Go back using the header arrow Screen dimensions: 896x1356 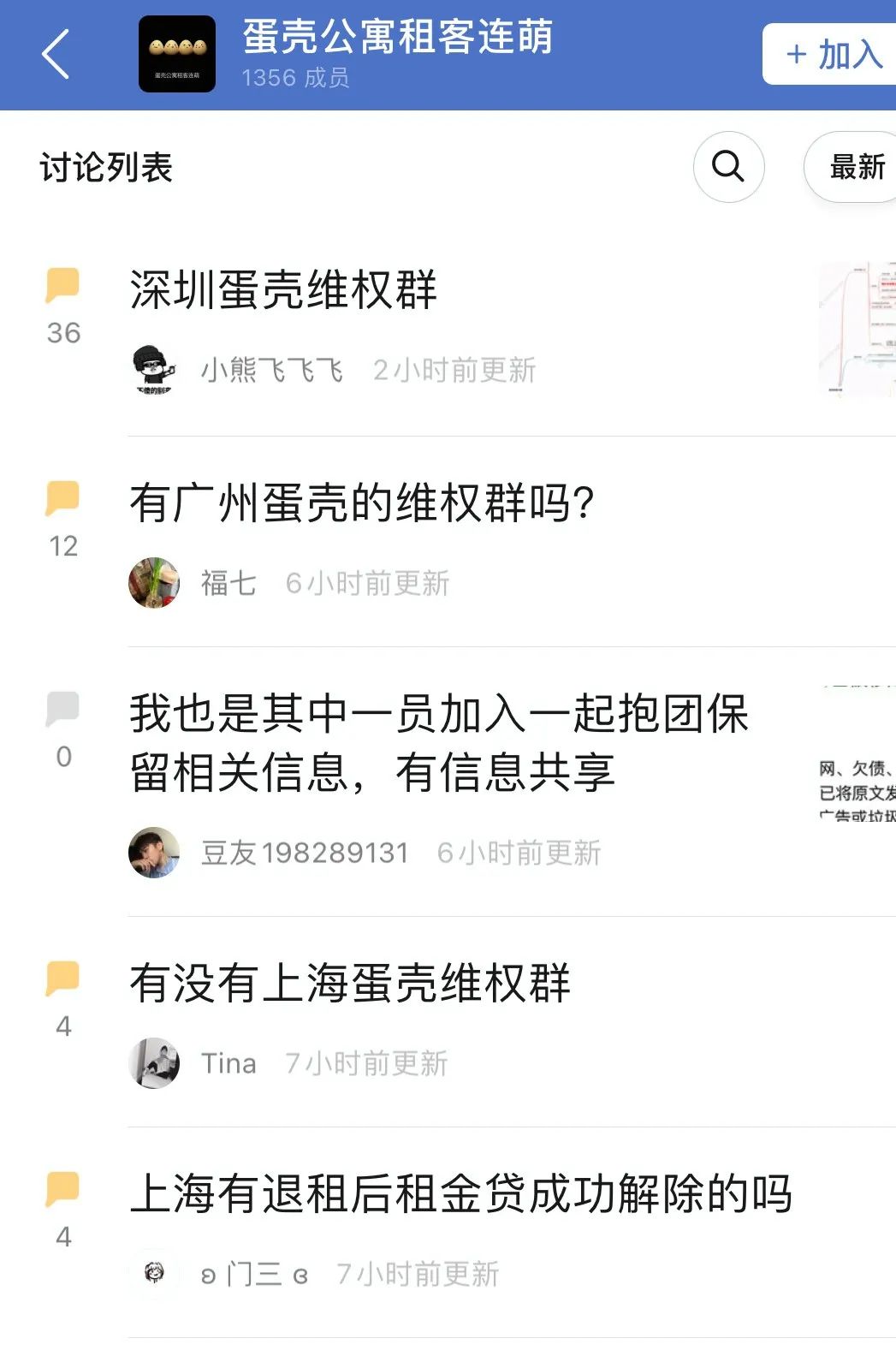point(56,54)
